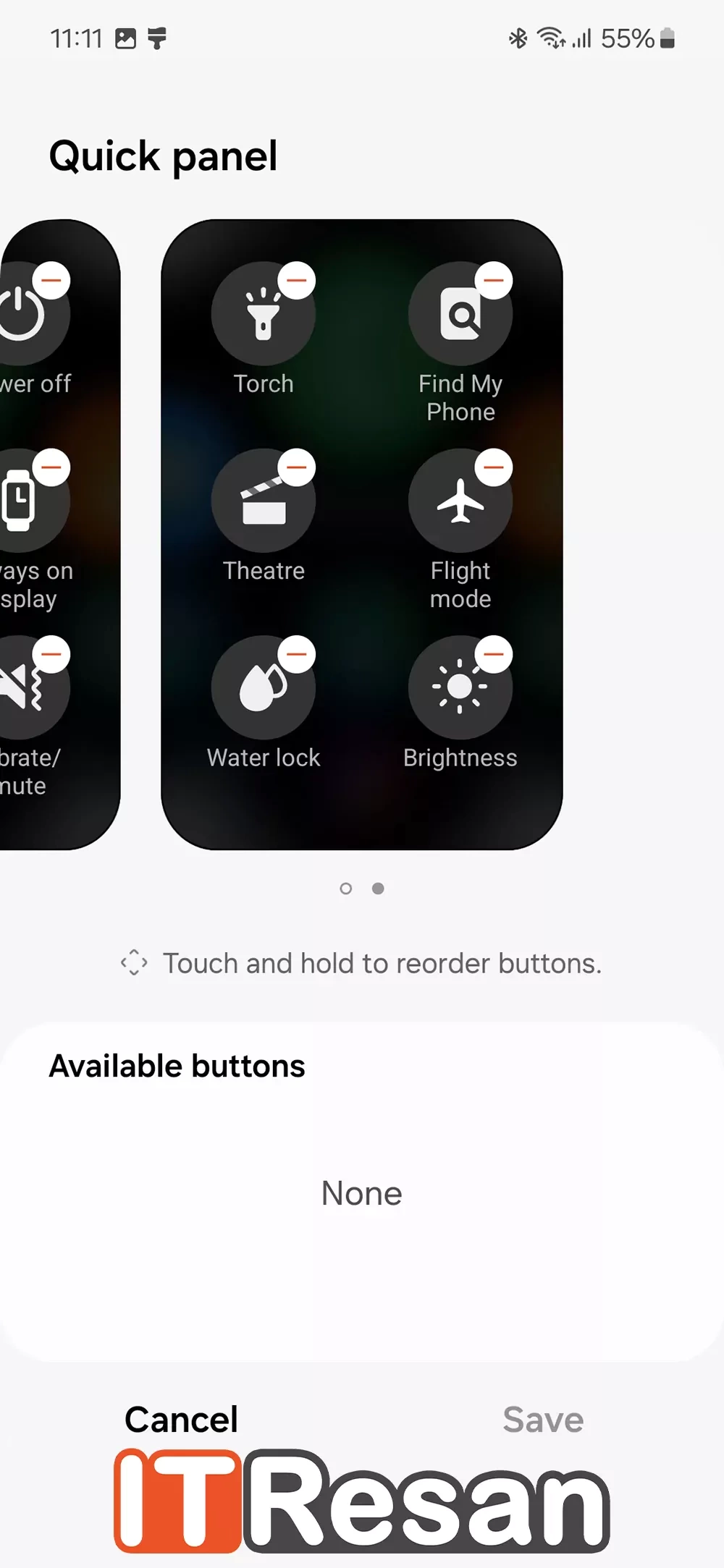724x1568 pixels.
Task: Remove the Power off button
Action: coord(51,280)
